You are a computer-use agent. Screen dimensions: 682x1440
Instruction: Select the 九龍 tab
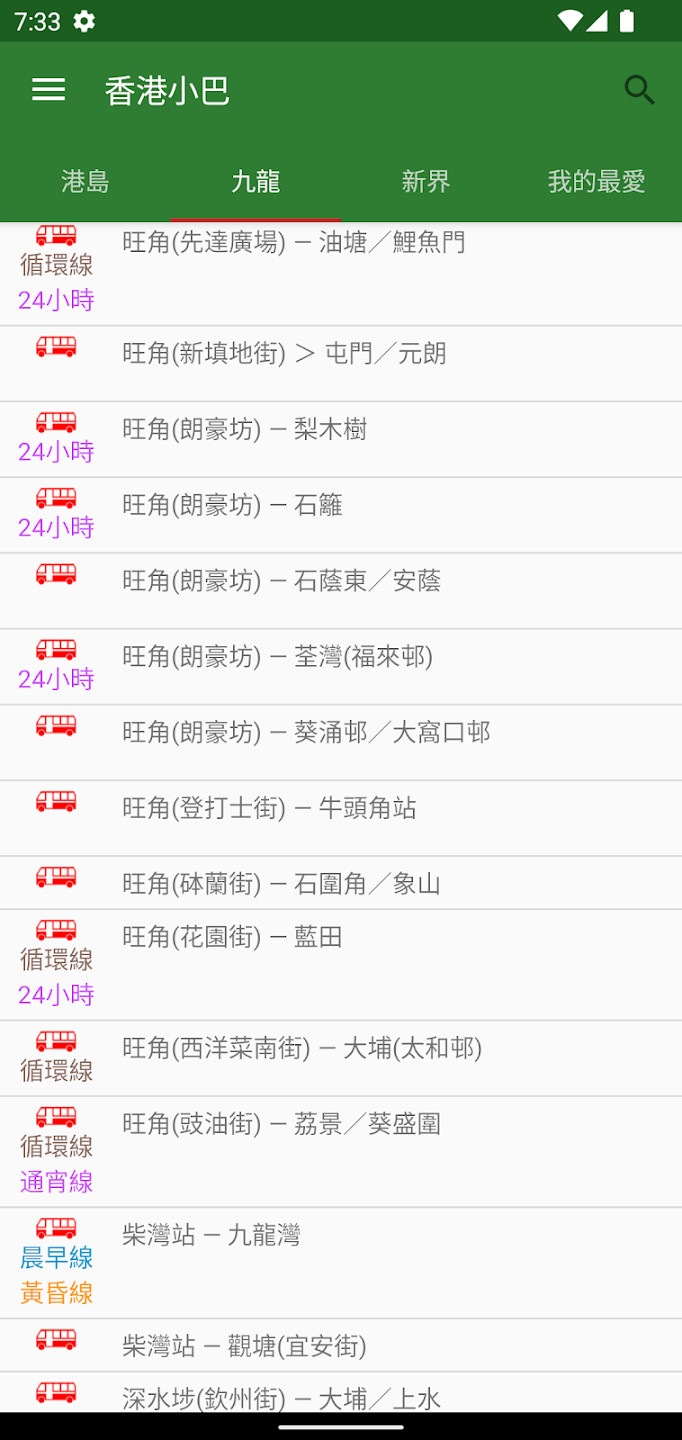tap(256, 181)
